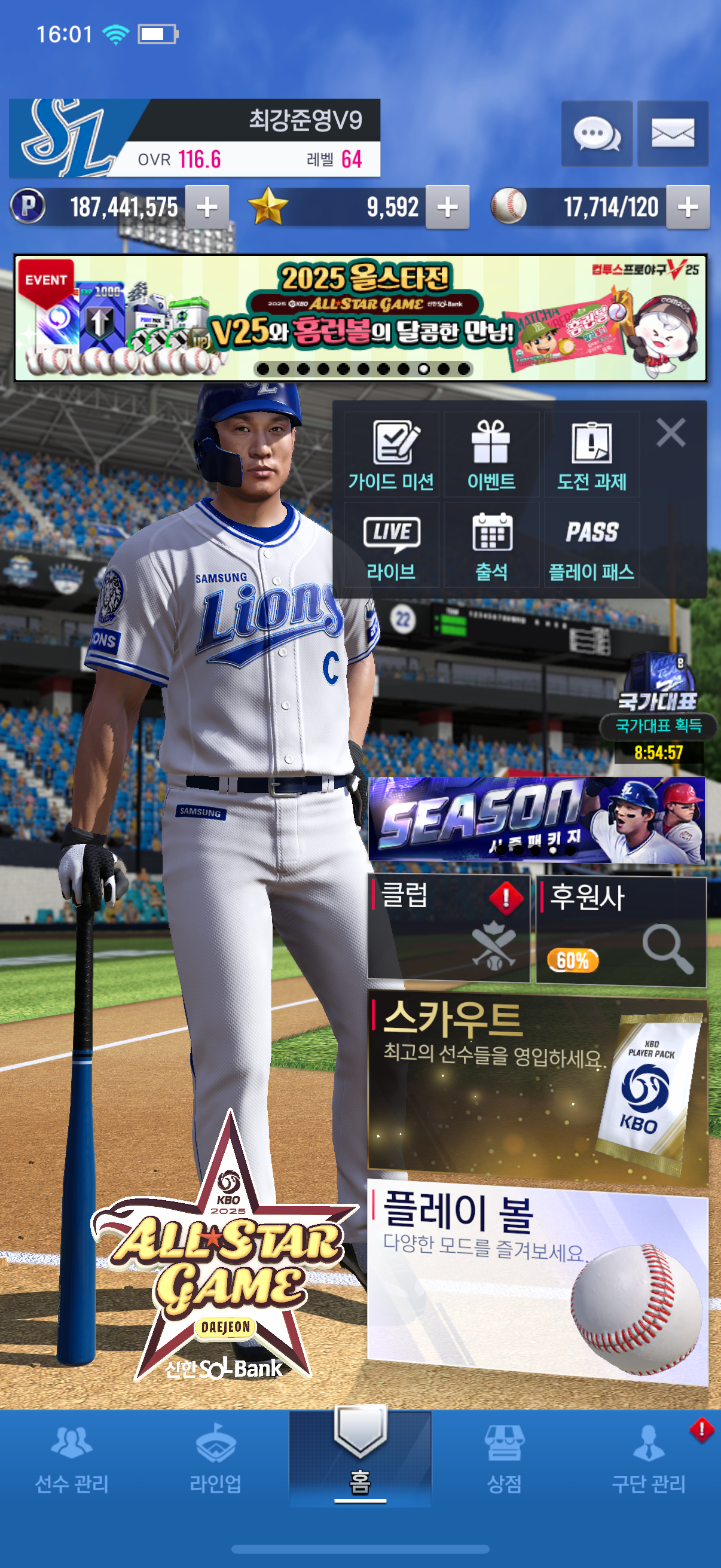
Task: Open the mailbox envelope icon
Action: (673, 133)
